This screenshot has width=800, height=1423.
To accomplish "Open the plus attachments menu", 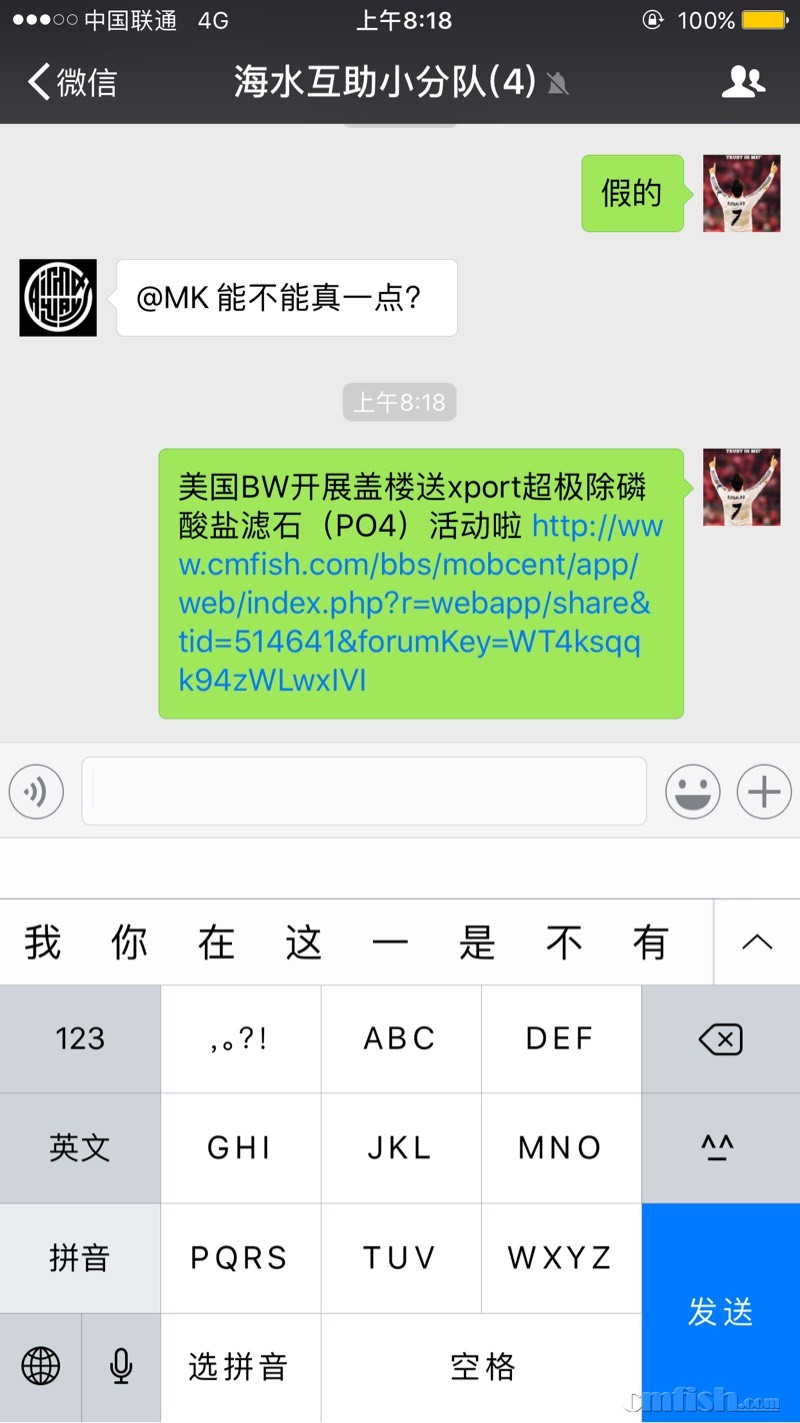I will coord(764,792).
